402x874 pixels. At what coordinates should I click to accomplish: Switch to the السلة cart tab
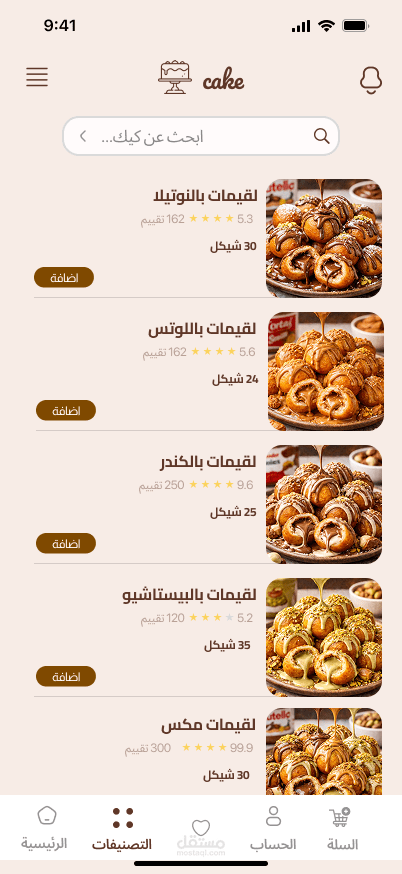(342, 829)
